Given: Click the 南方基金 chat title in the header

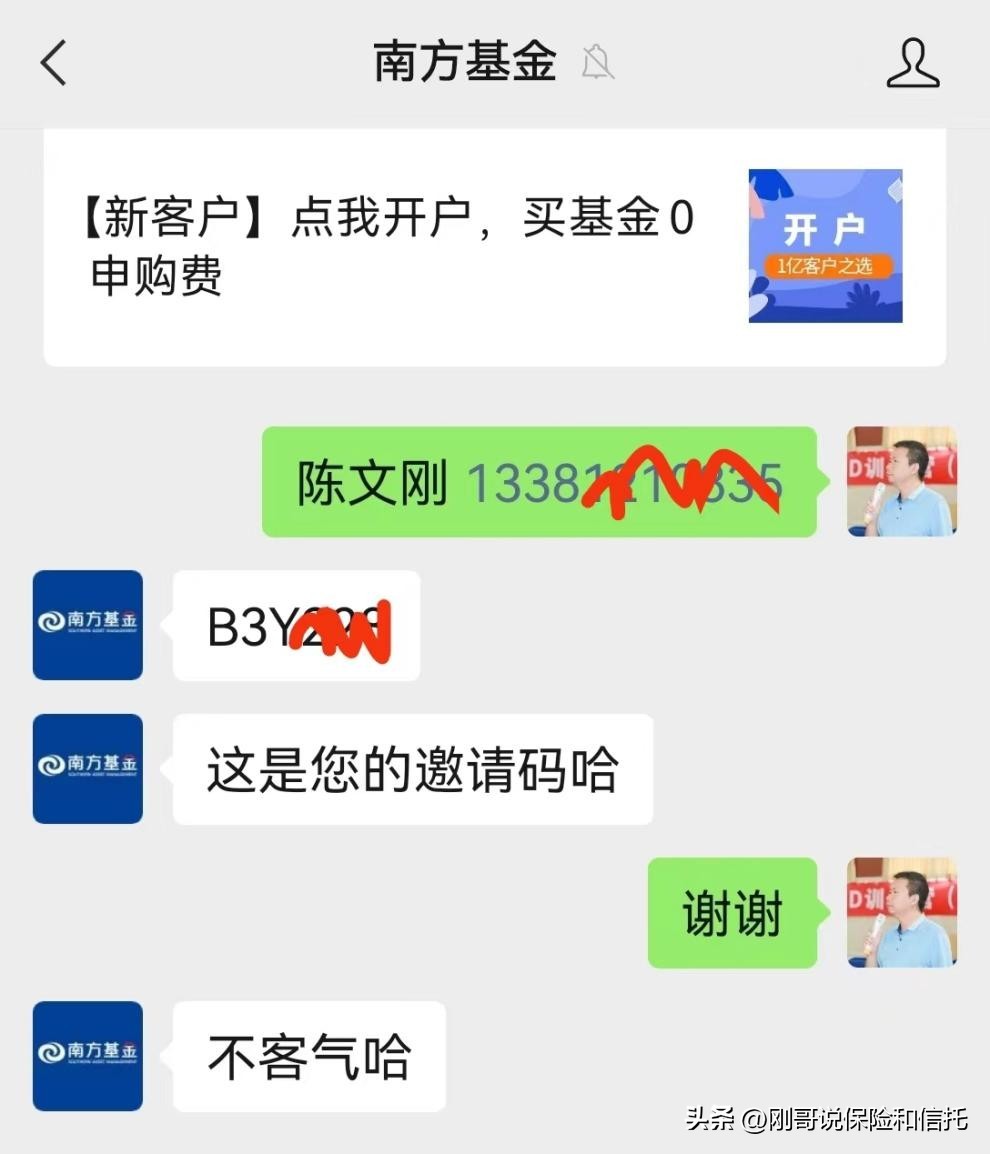Looking at the screenshot, I should click(463, 62).
